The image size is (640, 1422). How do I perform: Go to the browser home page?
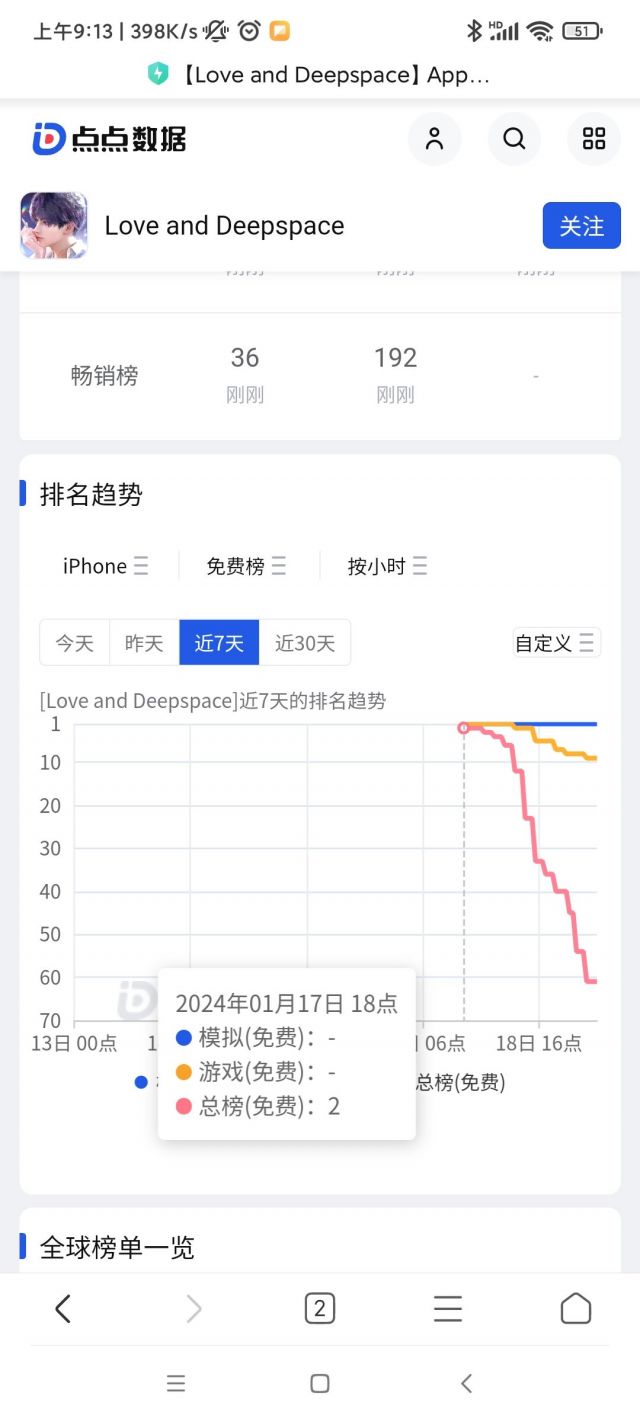576,1308
